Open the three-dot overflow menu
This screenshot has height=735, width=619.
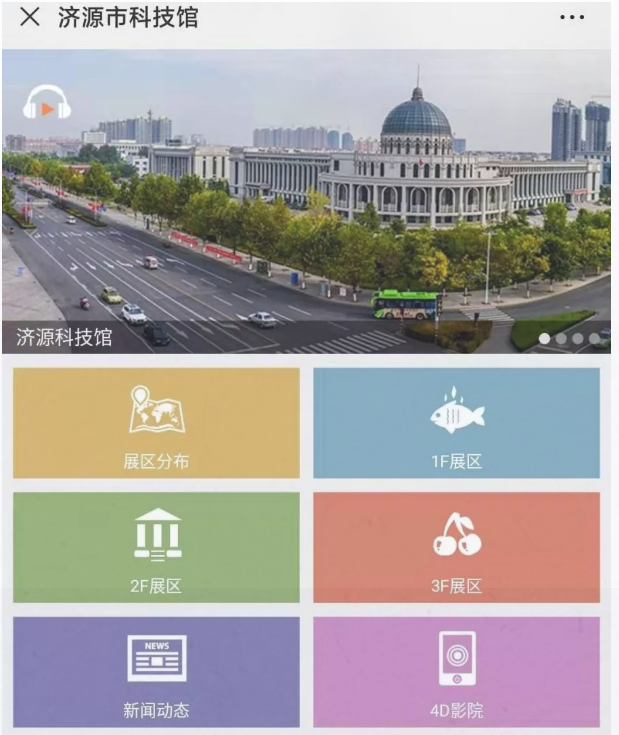[572, 18]
